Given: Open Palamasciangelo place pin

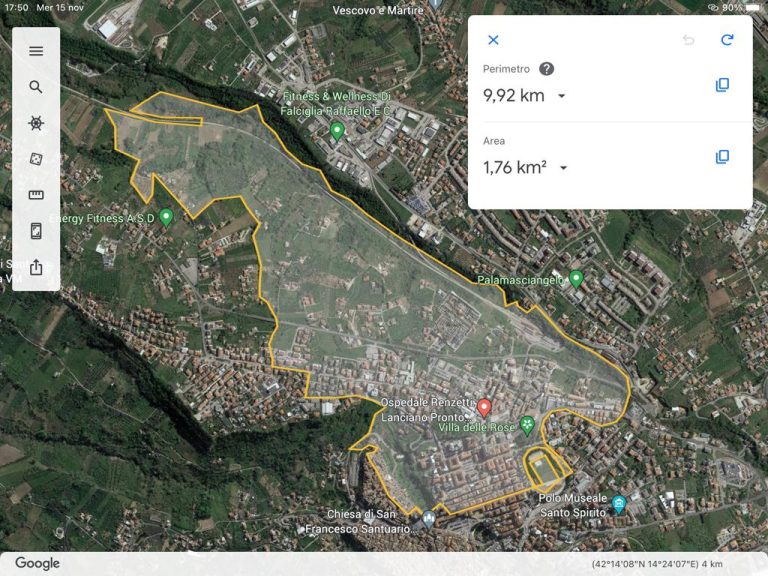Looking at the screenshot, I should (x=576, y=278).
